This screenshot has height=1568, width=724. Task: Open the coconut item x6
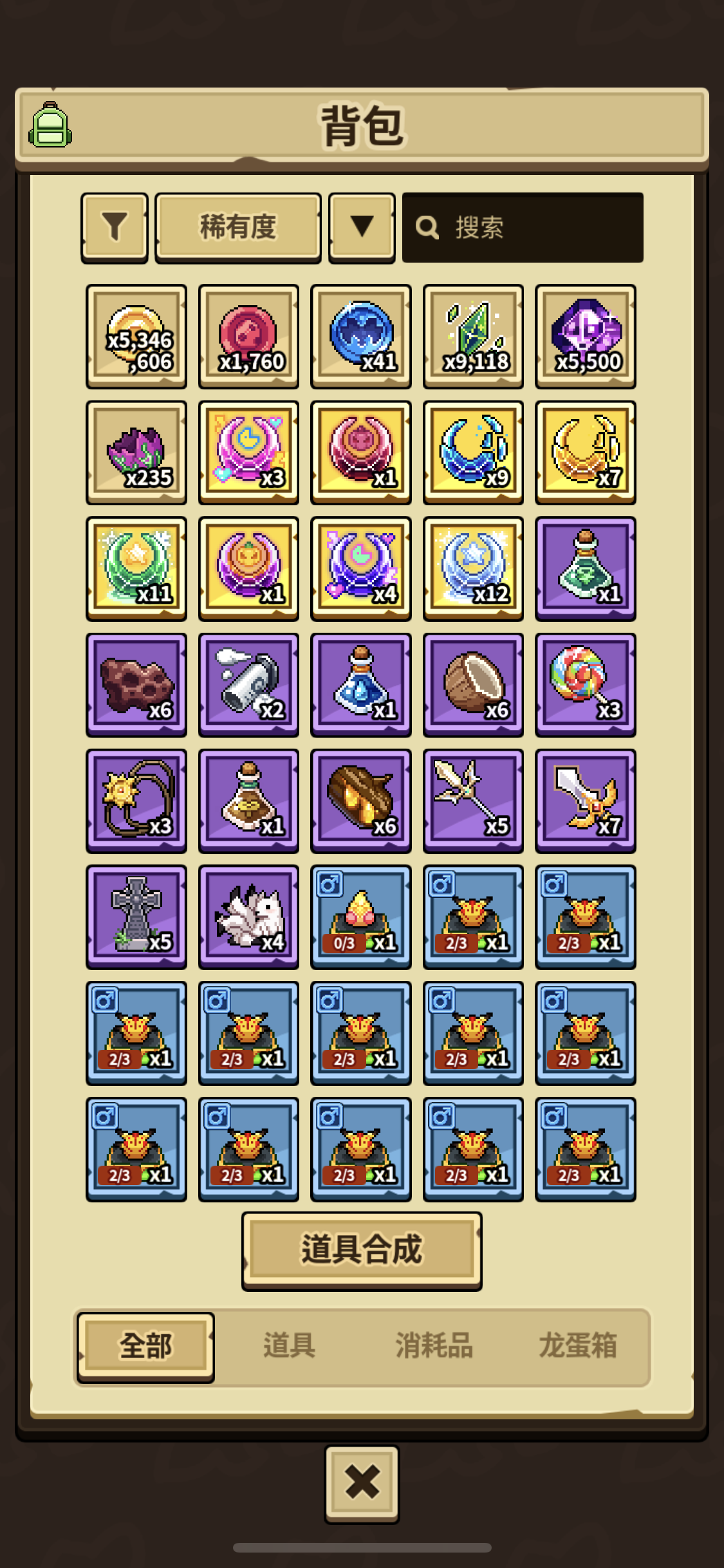pyautogui.click(x=473, y=685)
